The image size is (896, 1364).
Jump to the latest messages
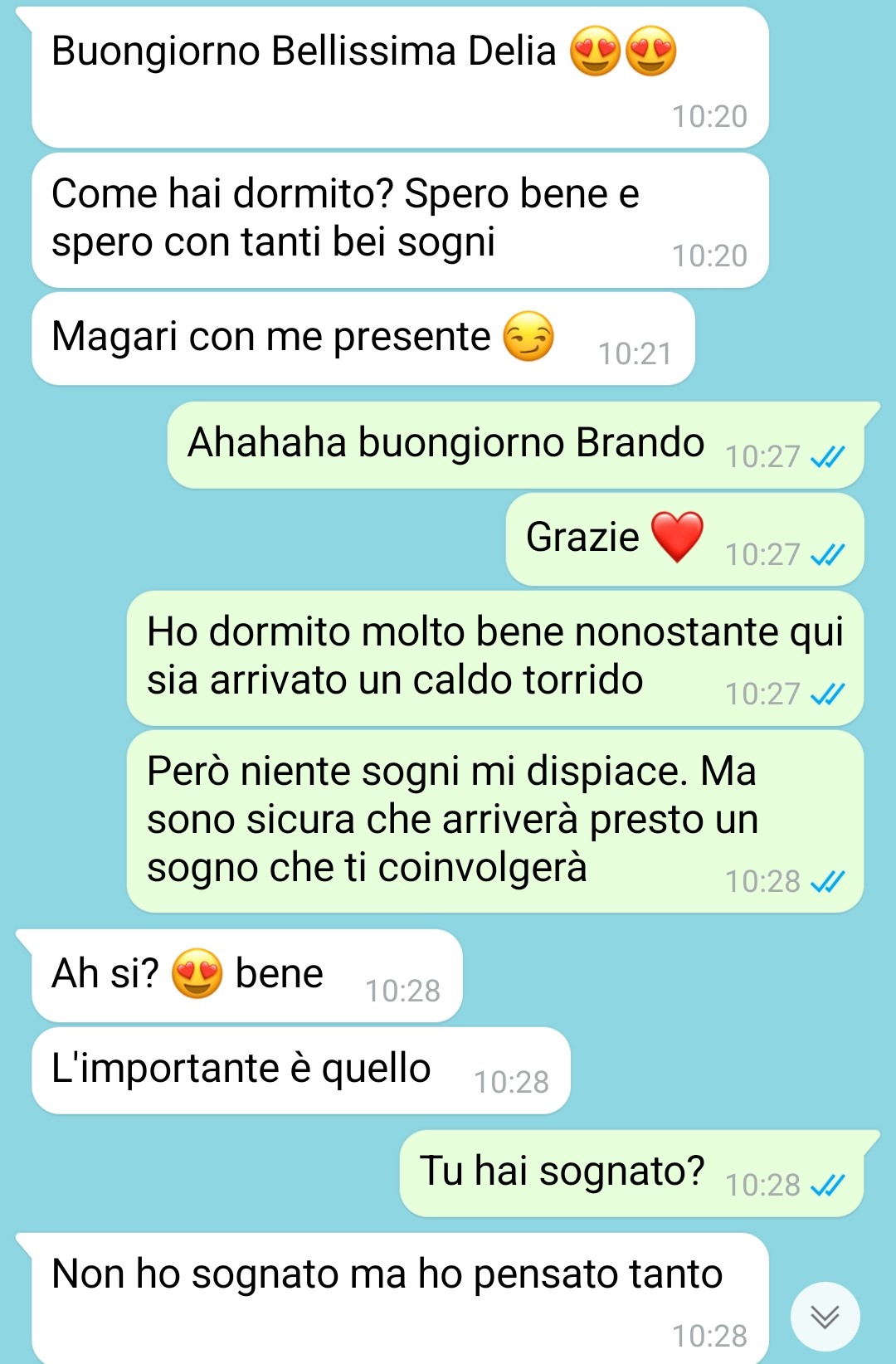pos(825,1317)
